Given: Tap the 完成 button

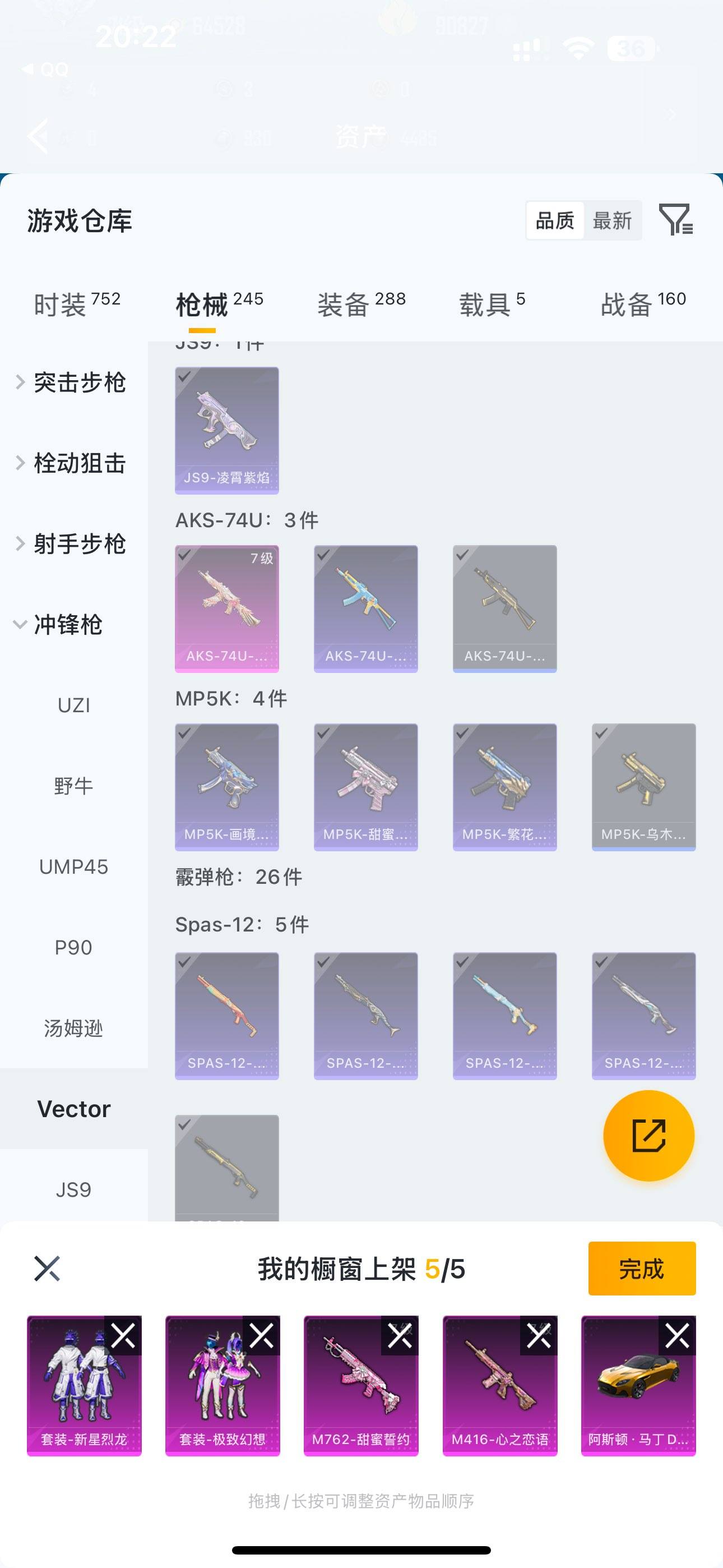Looking at the screenshot, I should point(641,1269).
